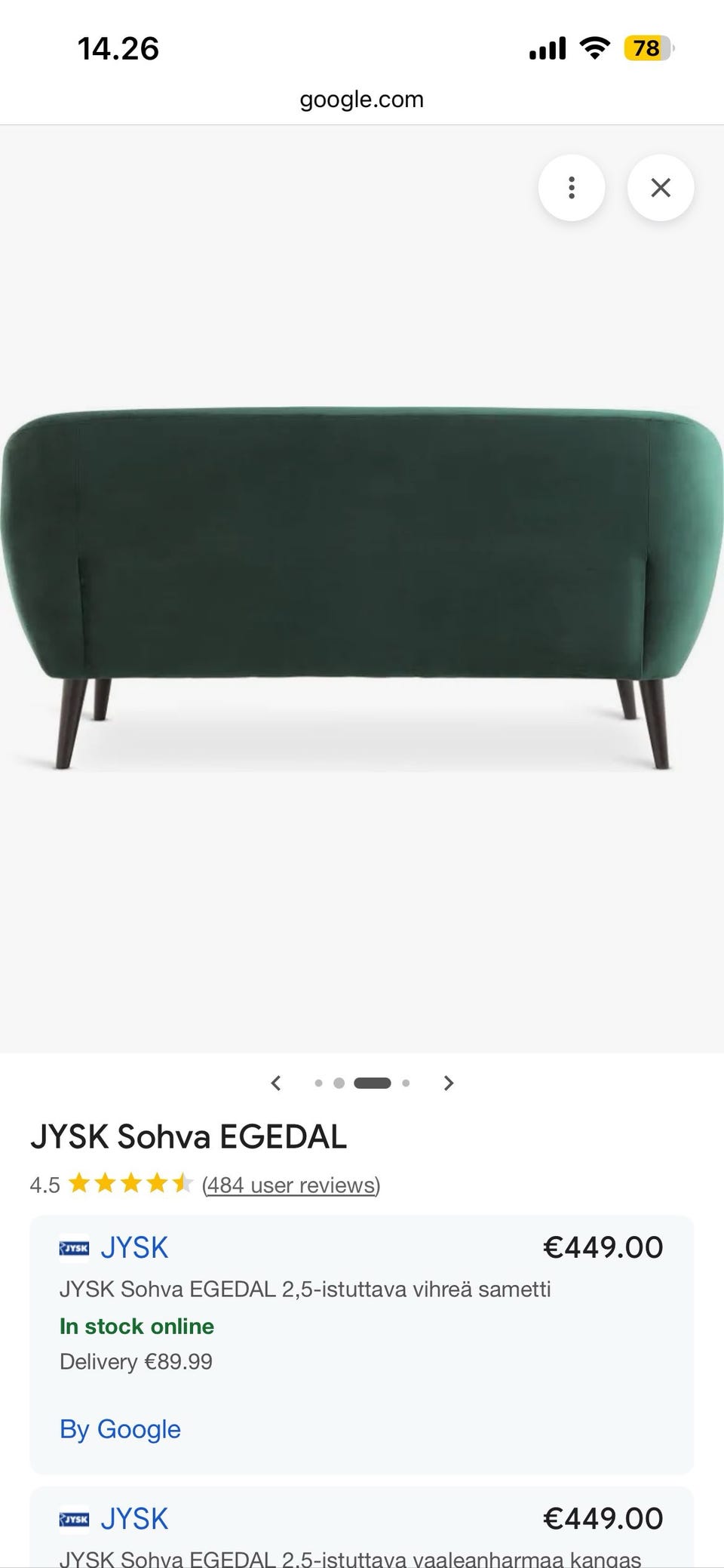Open the three-dot overflow menu
724x1568 pixels.
(572, 188)
